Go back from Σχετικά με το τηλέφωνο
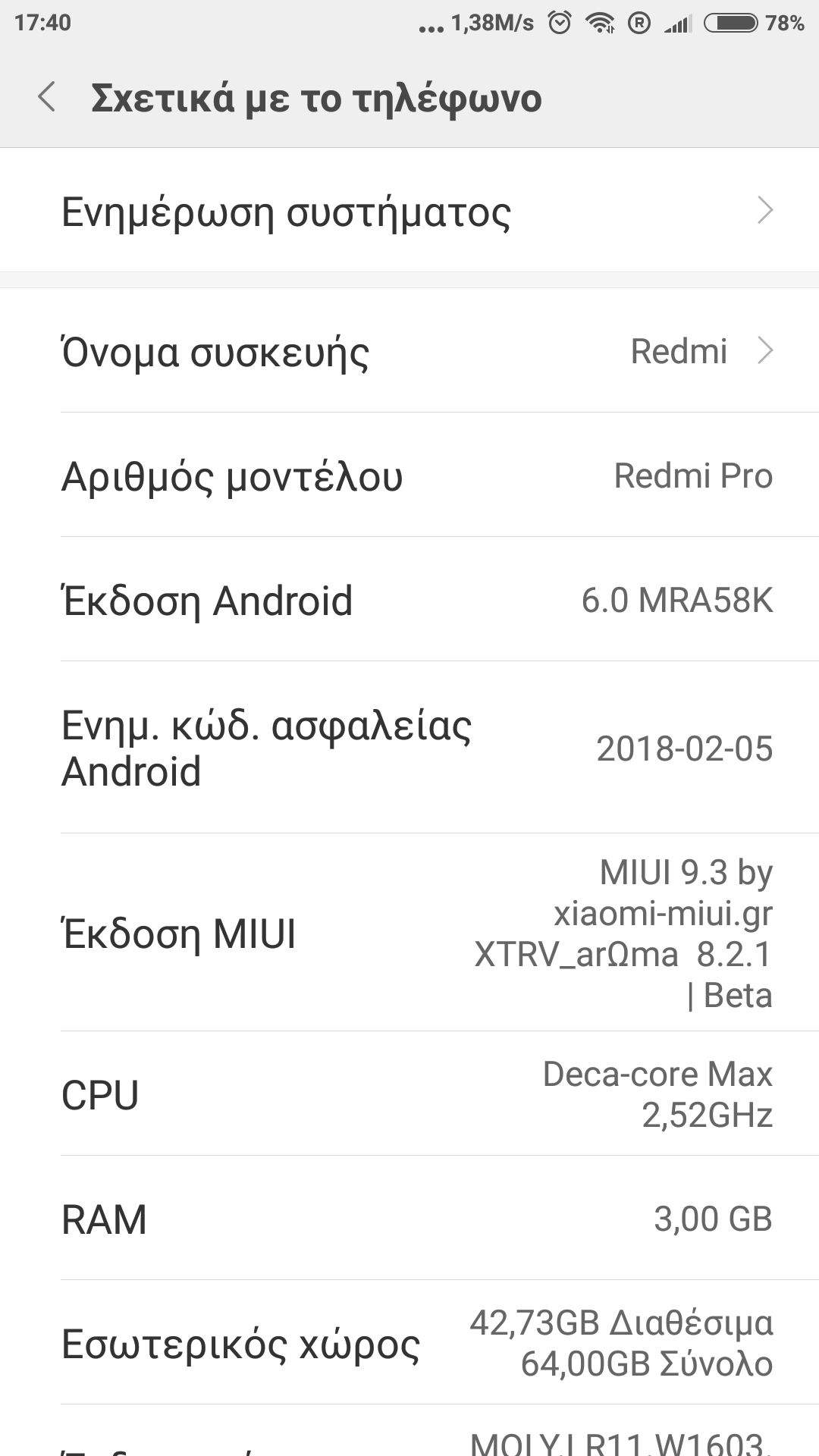This screenshot has width=819, height=1456. 47,98
